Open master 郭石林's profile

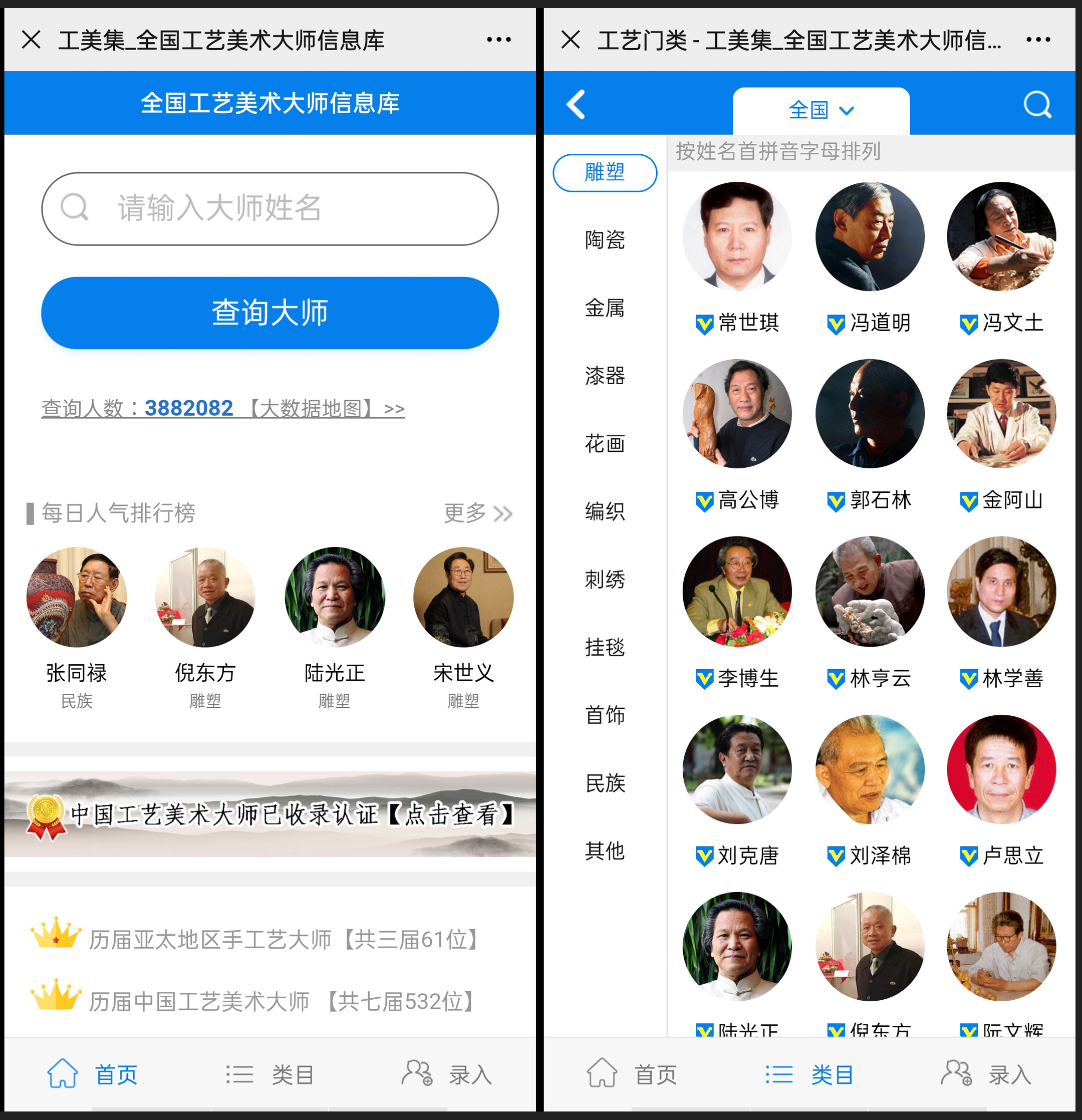870,414
